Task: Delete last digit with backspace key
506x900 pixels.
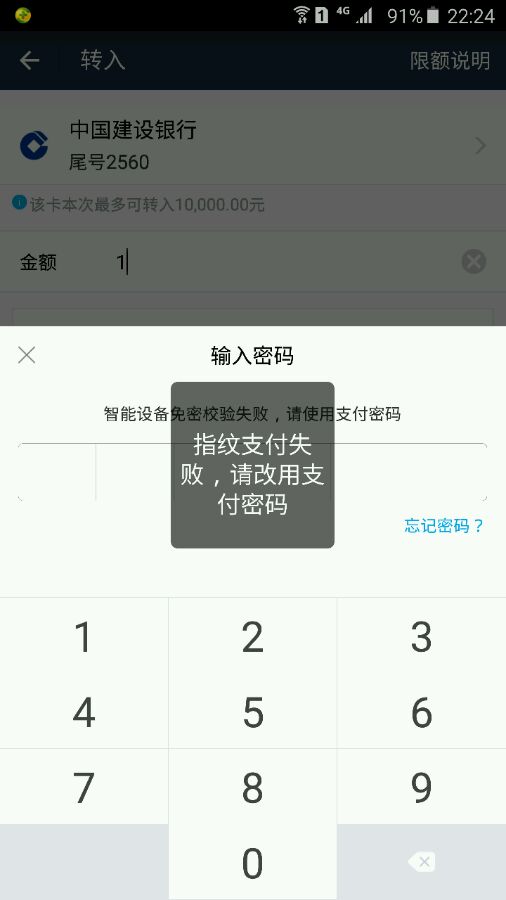Action: tap(422, 862)
